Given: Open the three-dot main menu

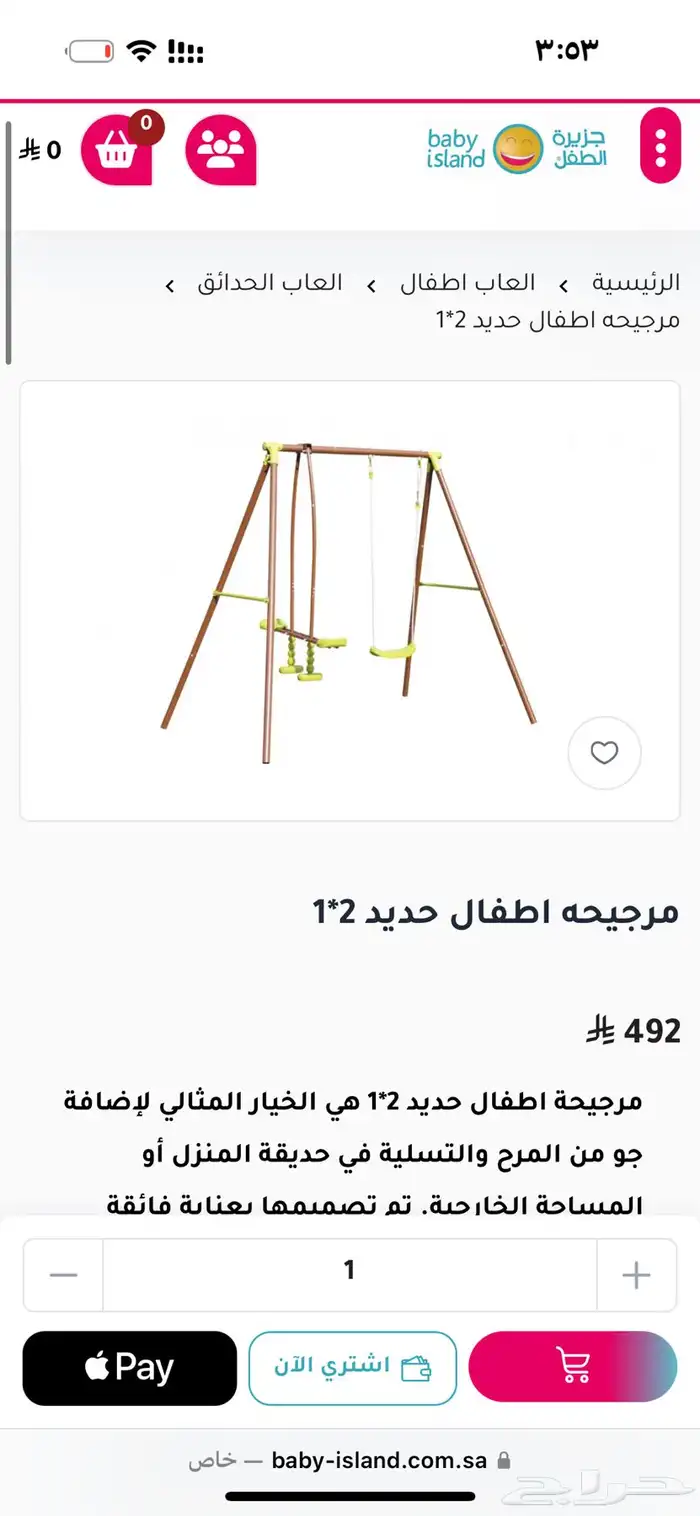Looking at the screenshot, I should 660,149.
